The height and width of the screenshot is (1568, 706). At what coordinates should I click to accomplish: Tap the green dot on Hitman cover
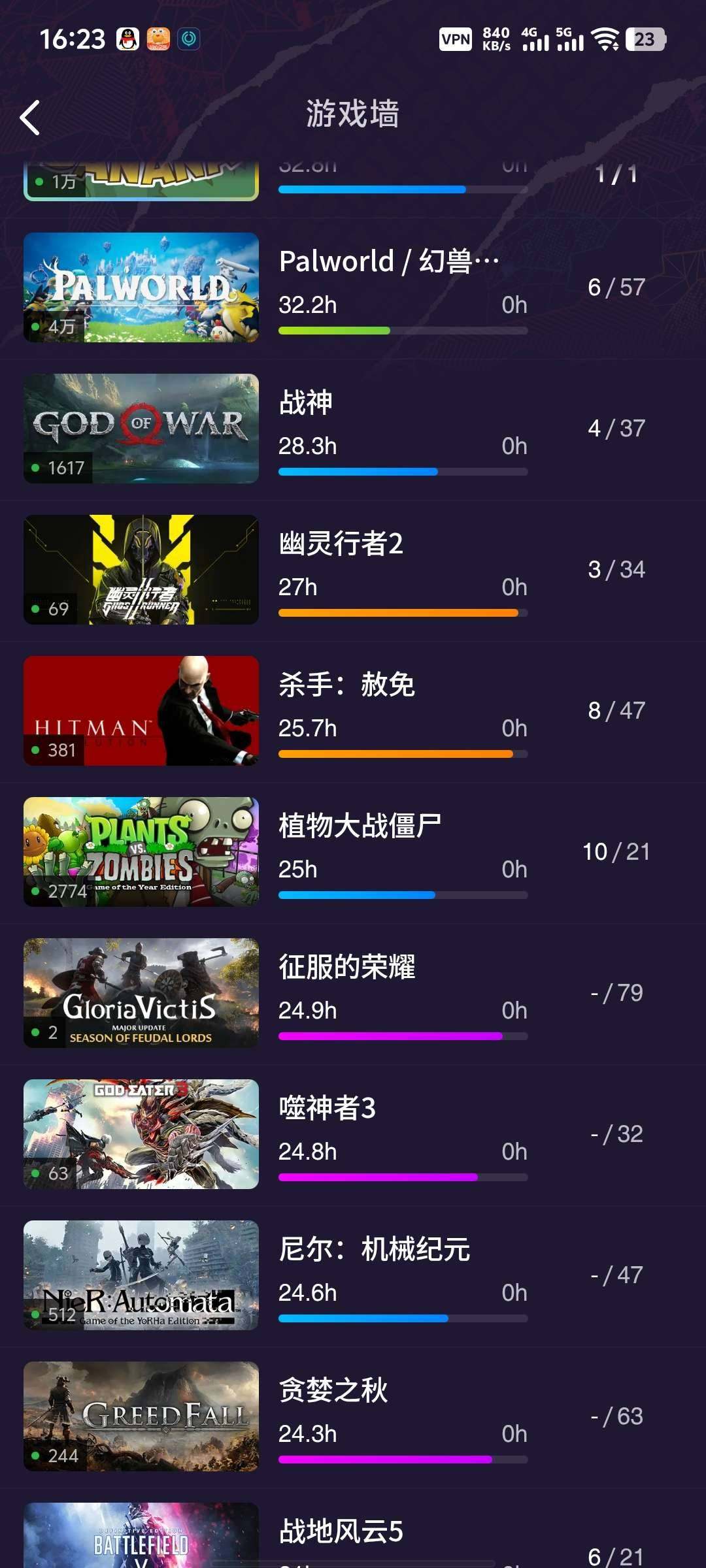[x=36, y=750]
